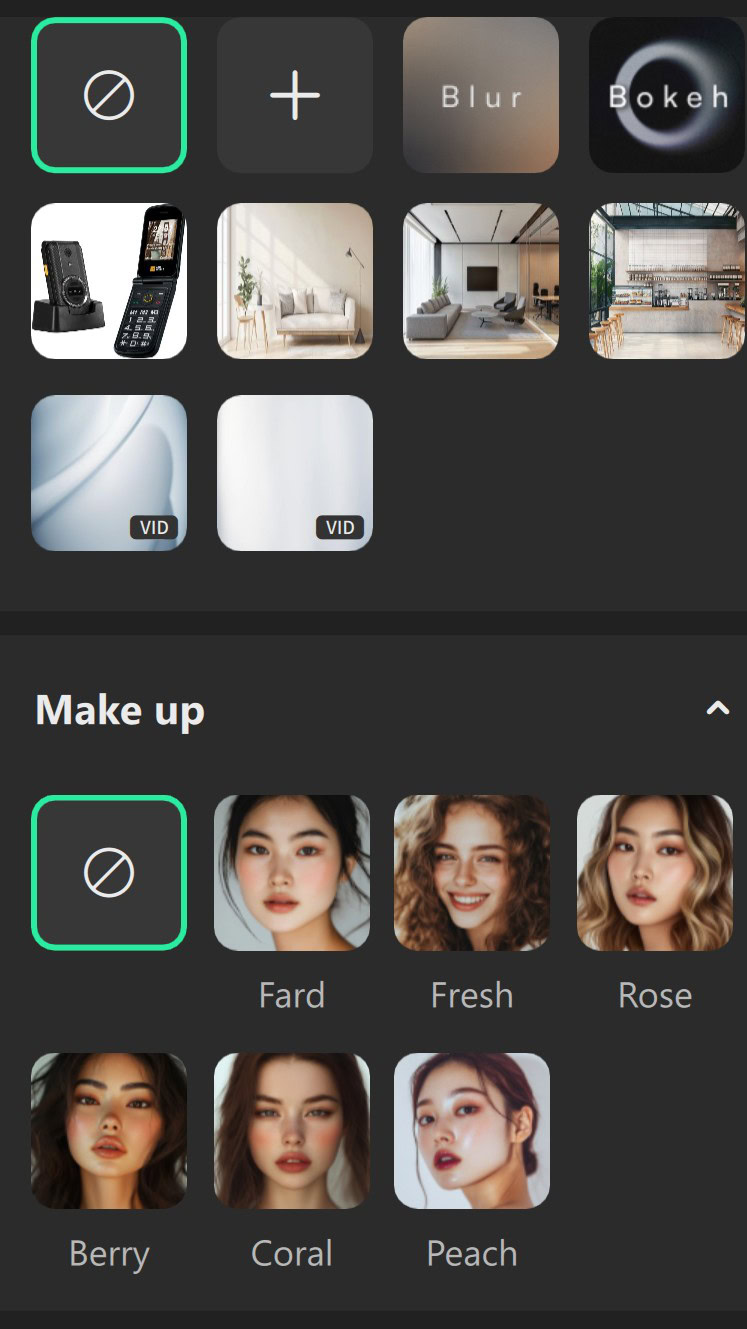Select no makeup option
Viewport: 747px width, 1329px height.
109,873
